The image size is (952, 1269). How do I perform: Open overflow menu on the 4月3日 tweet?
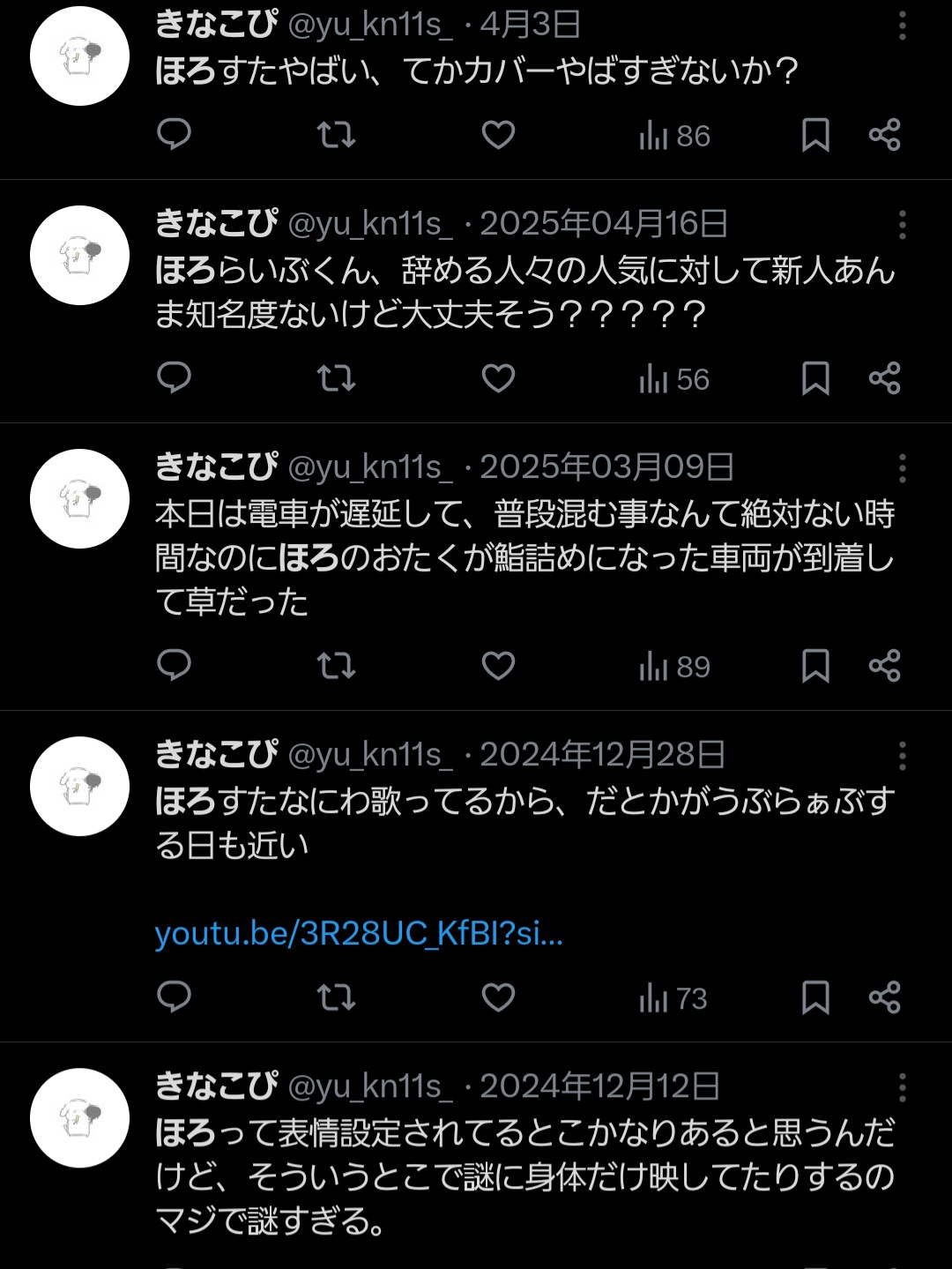click(x=902, y=26)
